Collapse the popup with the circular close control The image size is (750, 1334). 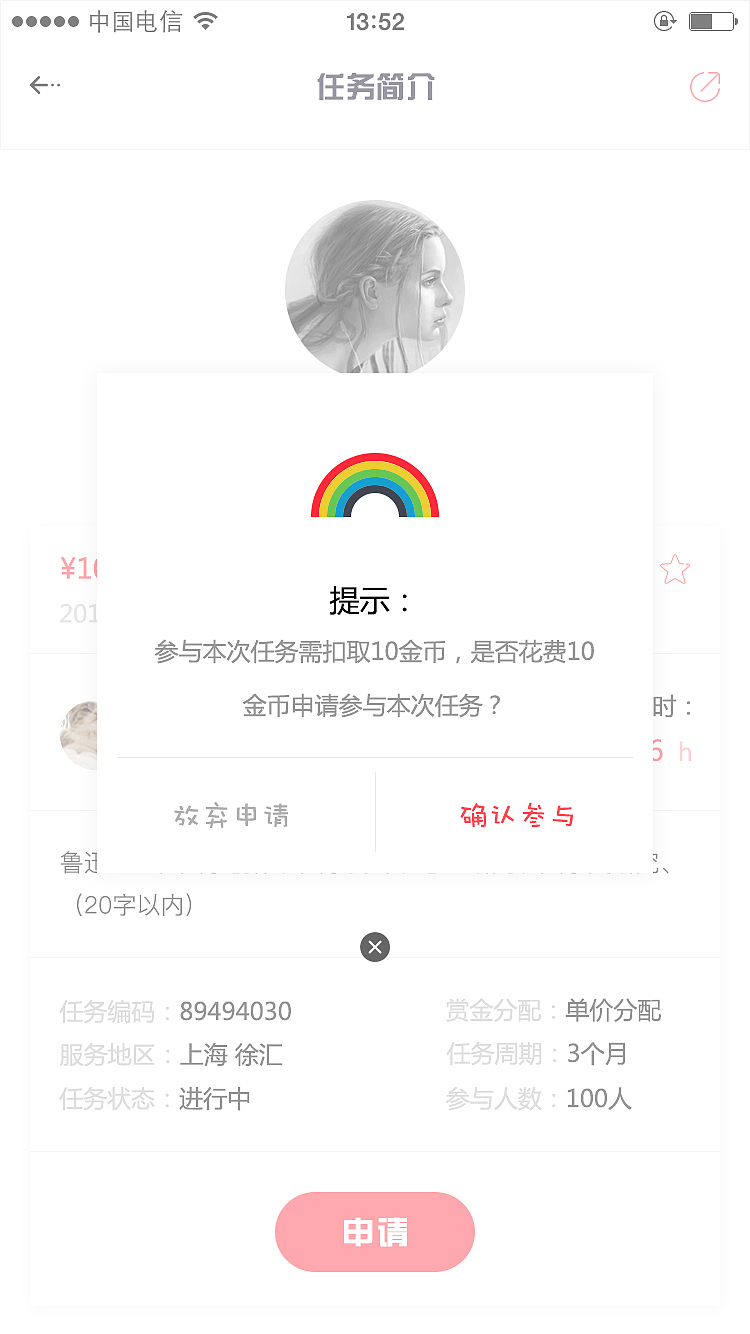point(375,946)
